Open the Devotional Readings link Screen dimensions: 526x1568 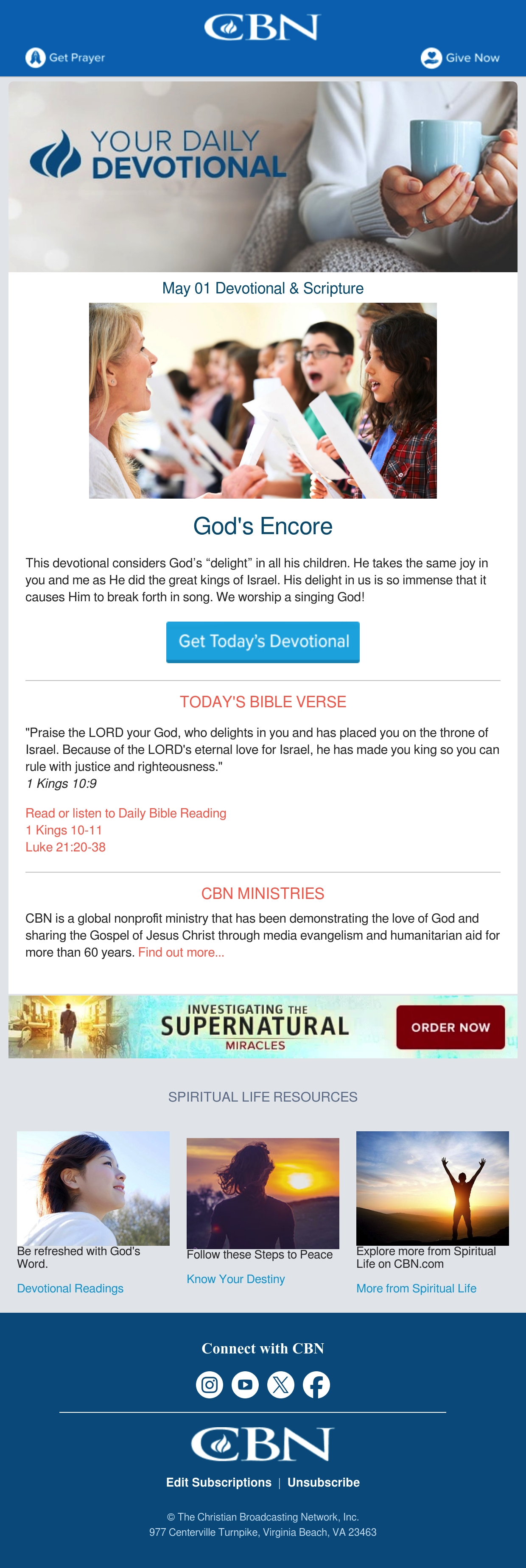70,1289
